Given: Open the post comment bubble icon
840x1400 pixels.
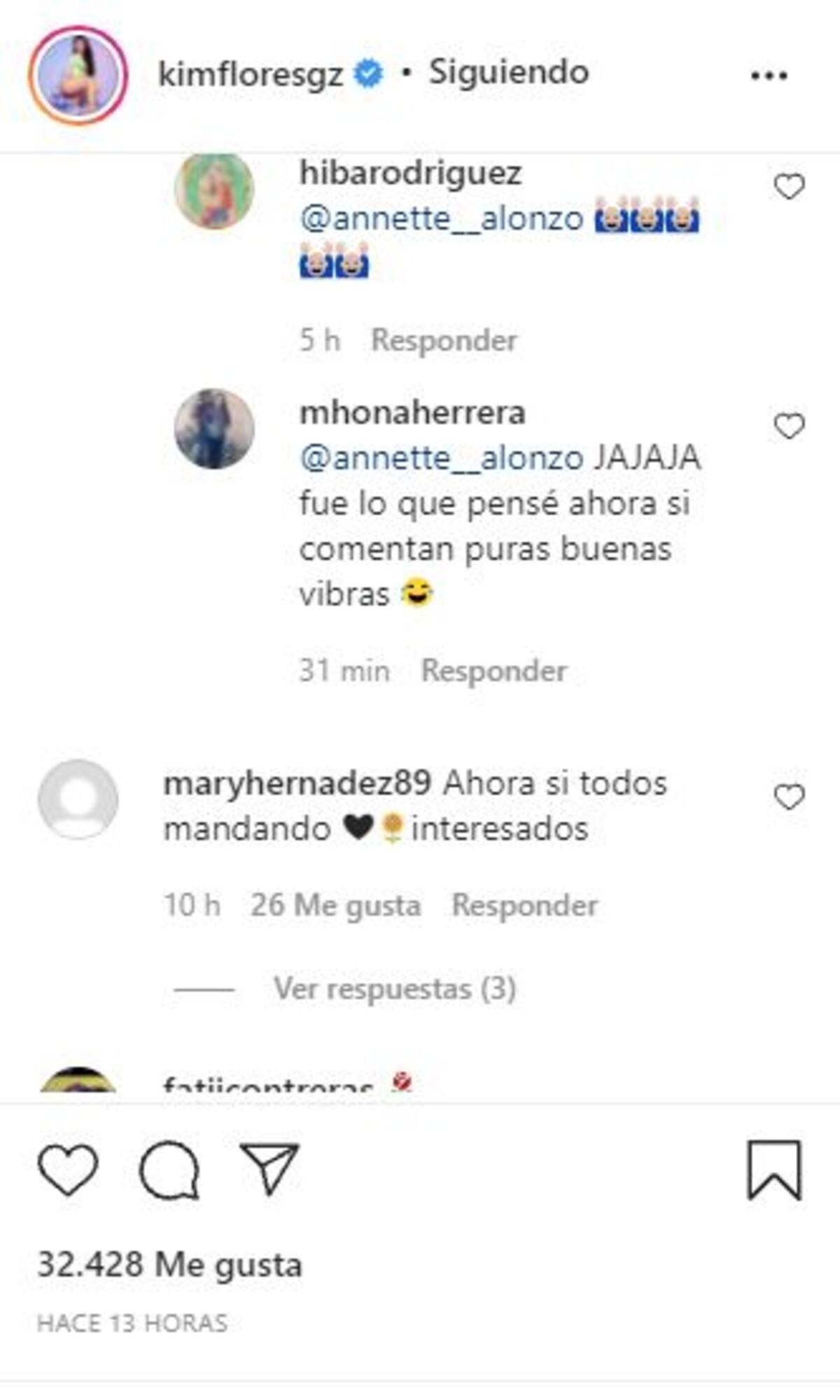Looking at the screenshot, I should click(x=169, y=1170).
